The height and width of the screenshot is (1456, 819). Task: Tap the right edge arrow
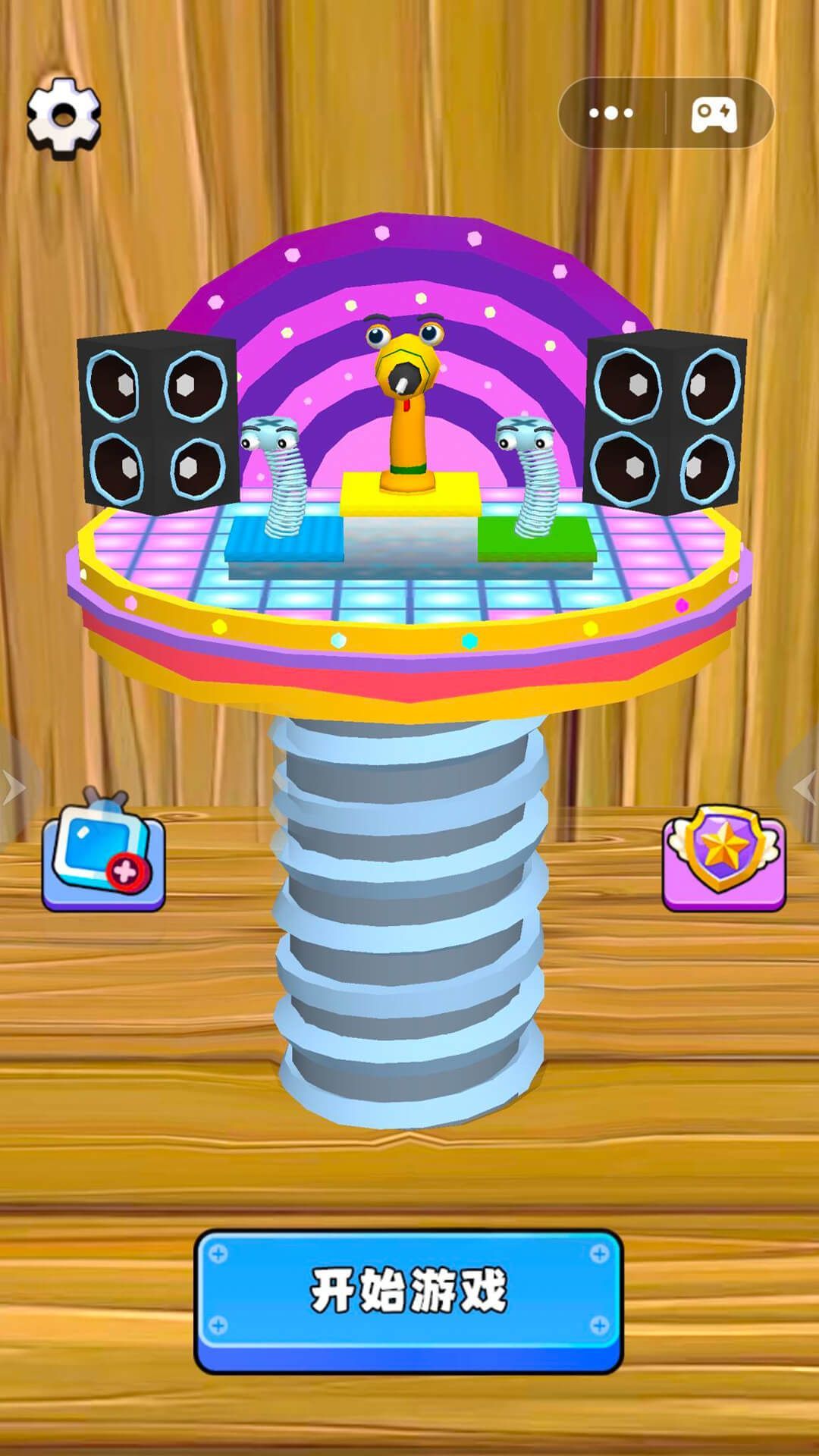(805, 789)
